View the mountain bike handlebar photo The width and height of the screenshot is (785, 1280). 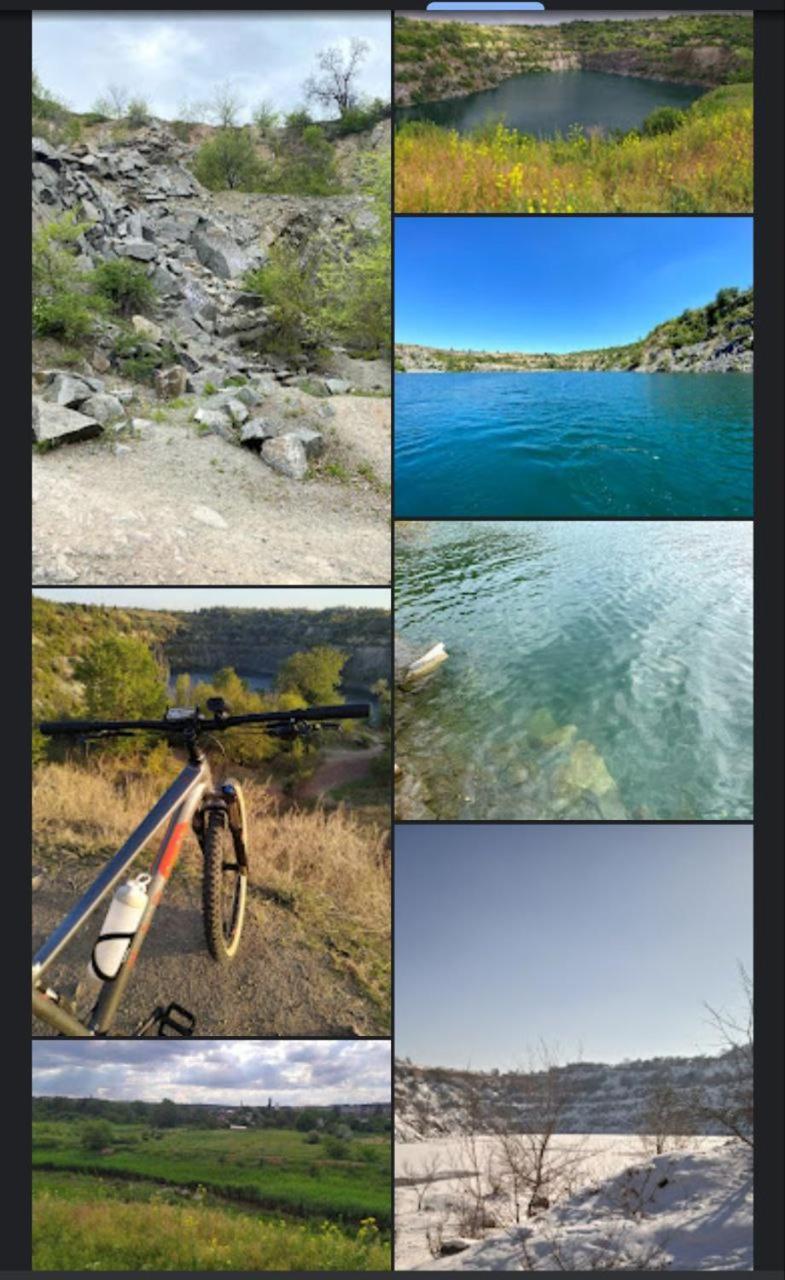(211, 812)
